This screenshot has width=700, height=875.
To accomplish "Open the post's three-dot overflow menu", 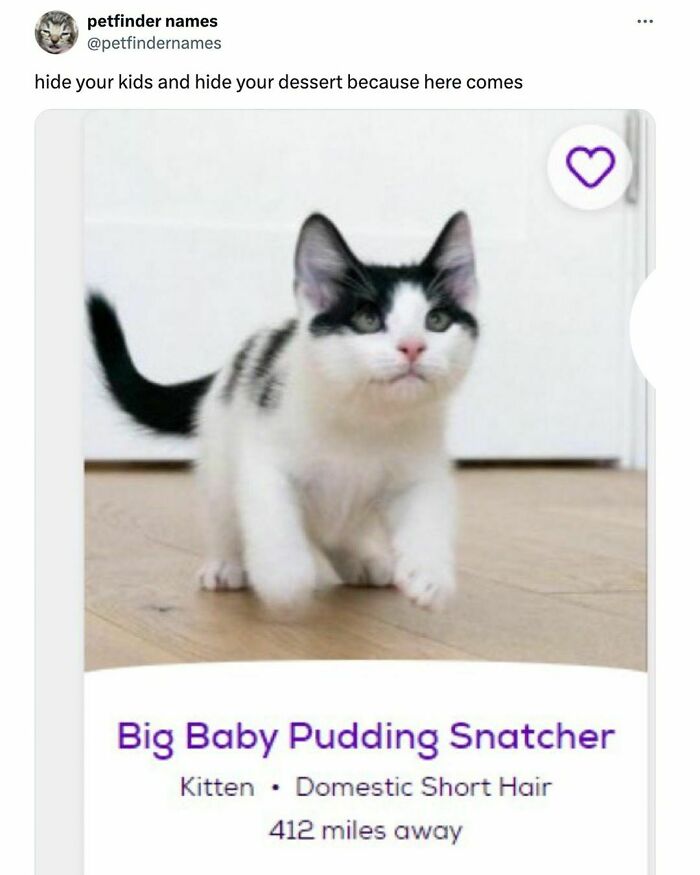I will click(645, 22).
